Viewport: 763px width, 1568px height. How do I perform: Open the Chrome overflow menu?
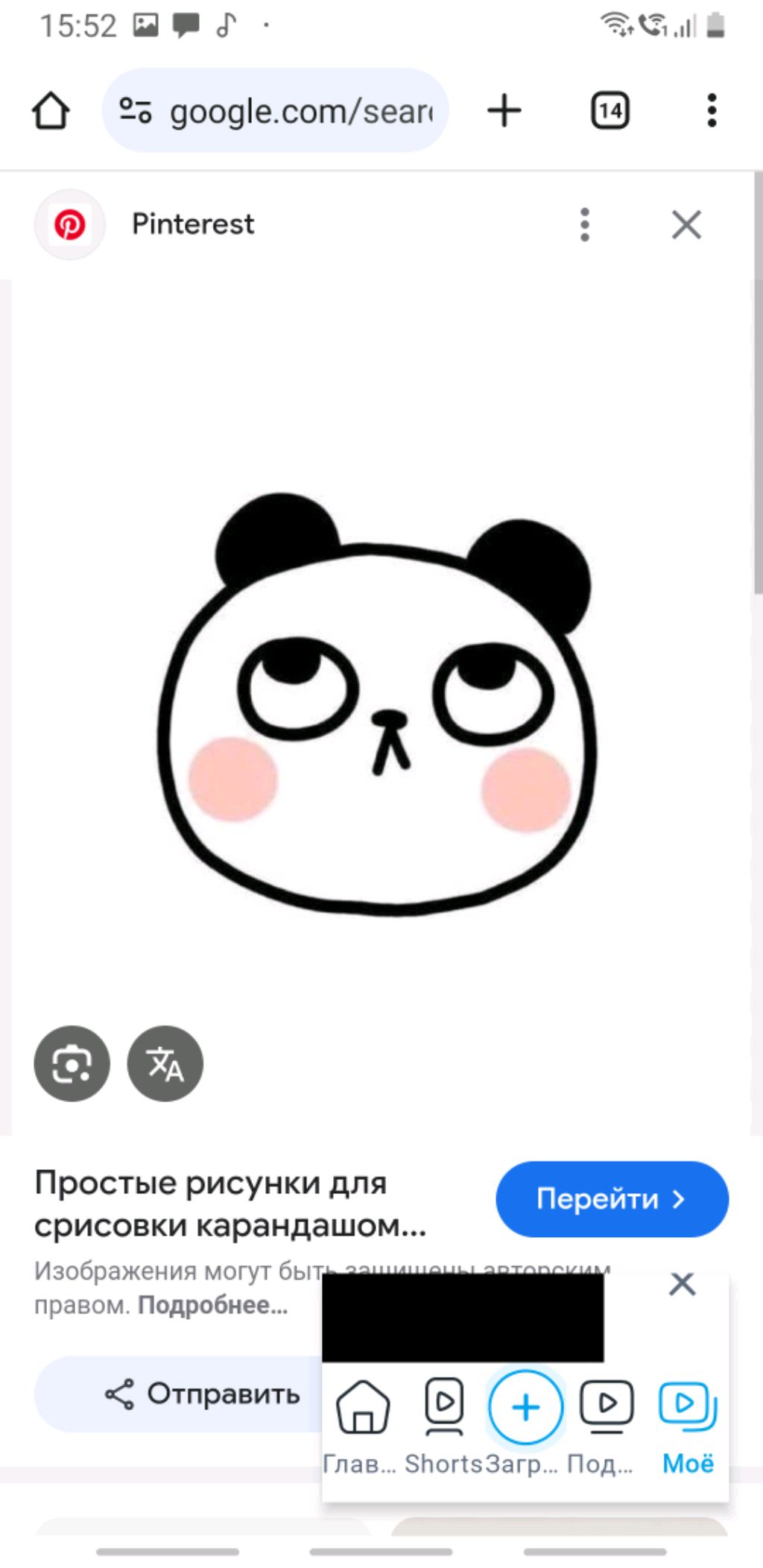[712, 111]
